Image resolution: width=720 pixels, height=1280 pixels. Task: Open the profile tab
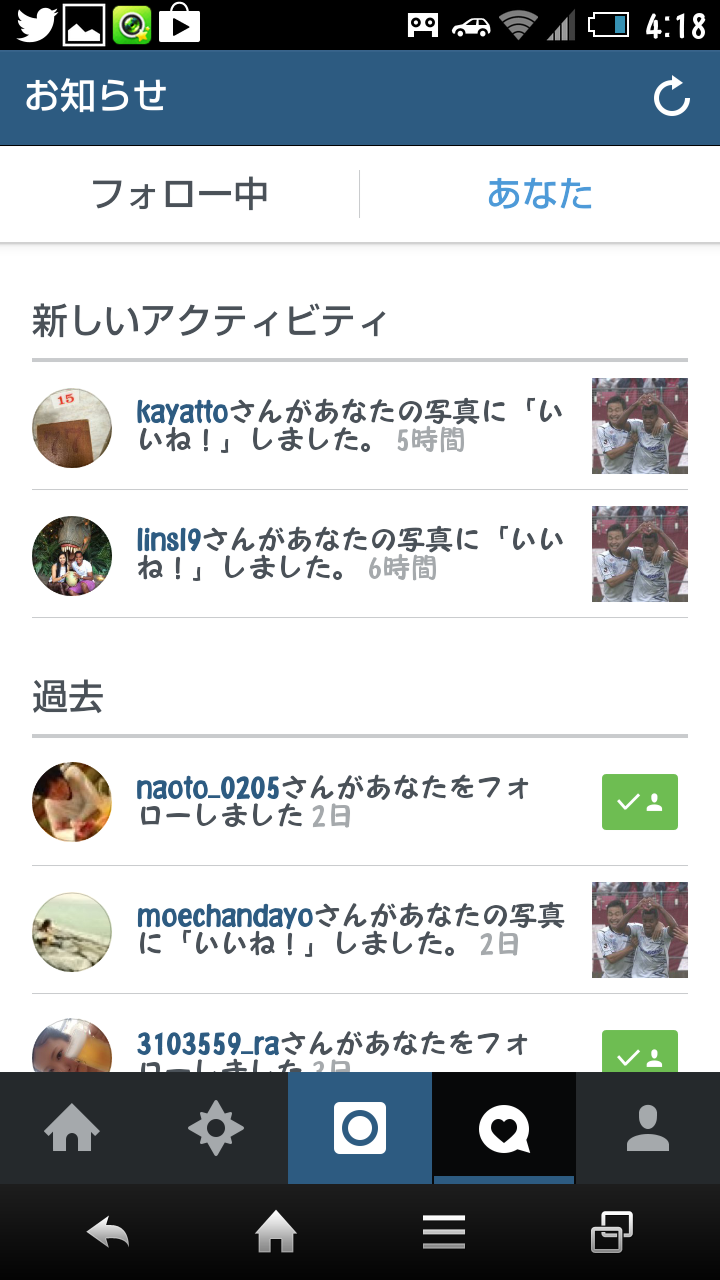point(648,1128)
